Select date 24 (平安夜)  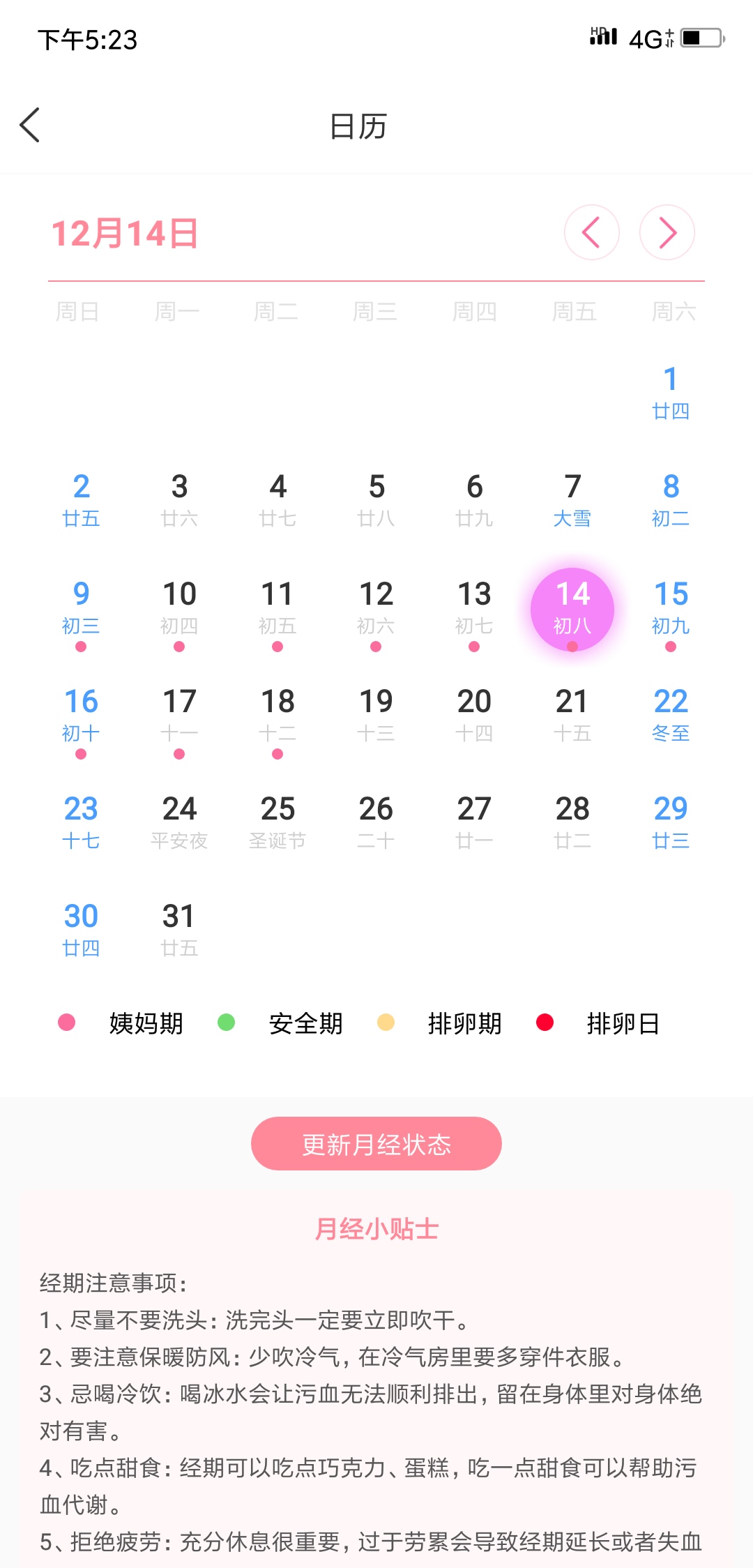click(179, 822)
